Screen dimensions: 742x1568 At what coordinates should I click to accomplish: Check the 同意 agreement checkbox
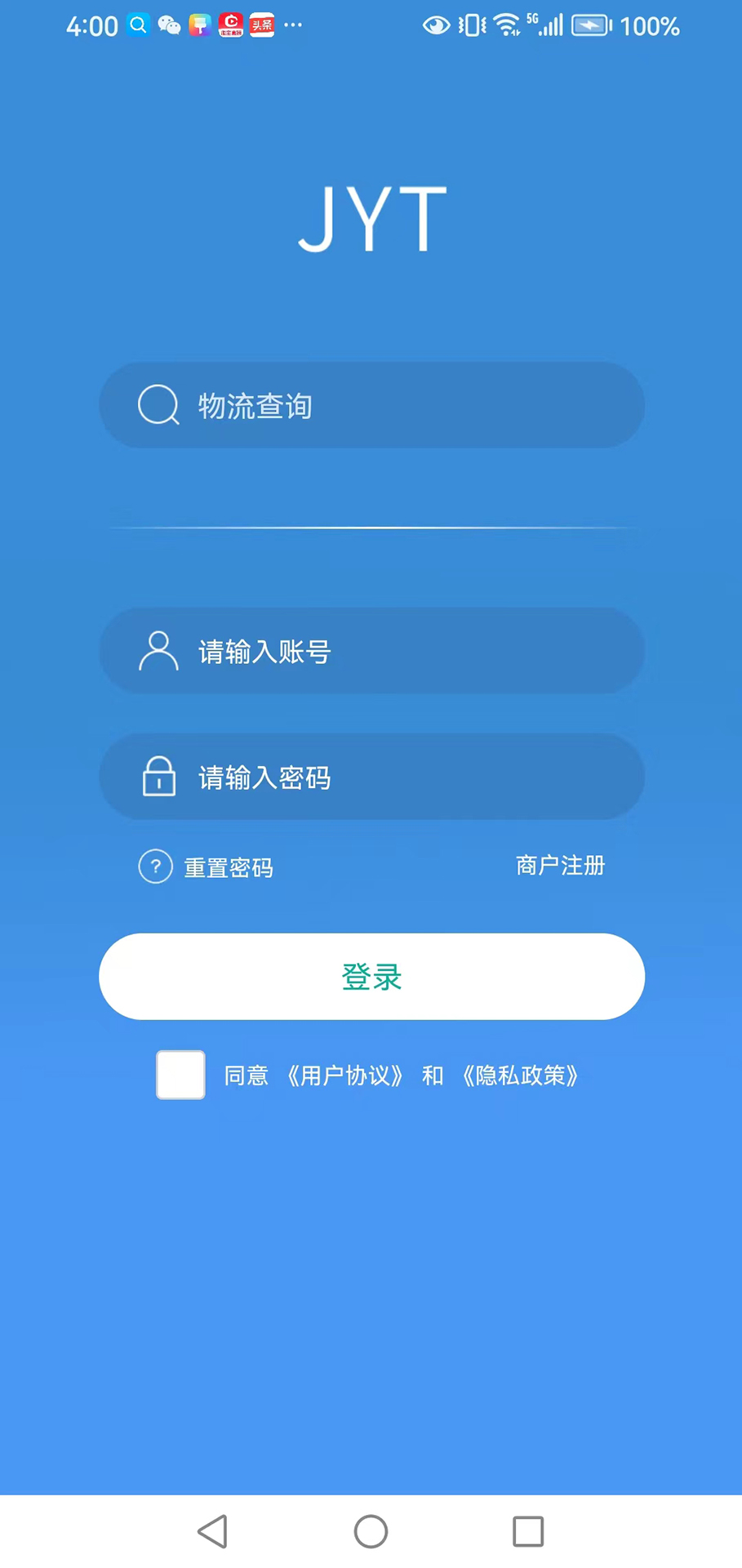click(180, 1075)
